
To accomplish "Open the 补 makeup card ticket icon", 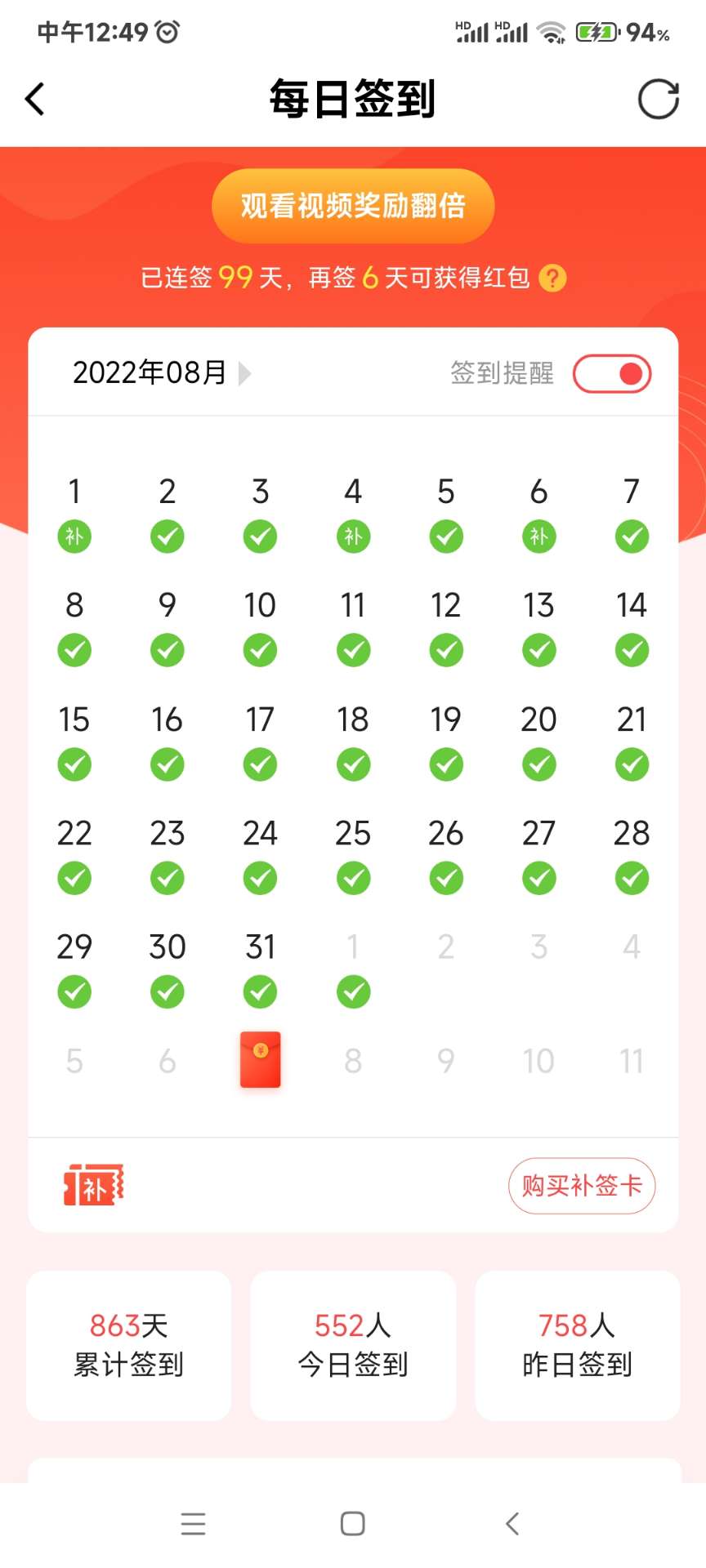I will point(93,1185).
